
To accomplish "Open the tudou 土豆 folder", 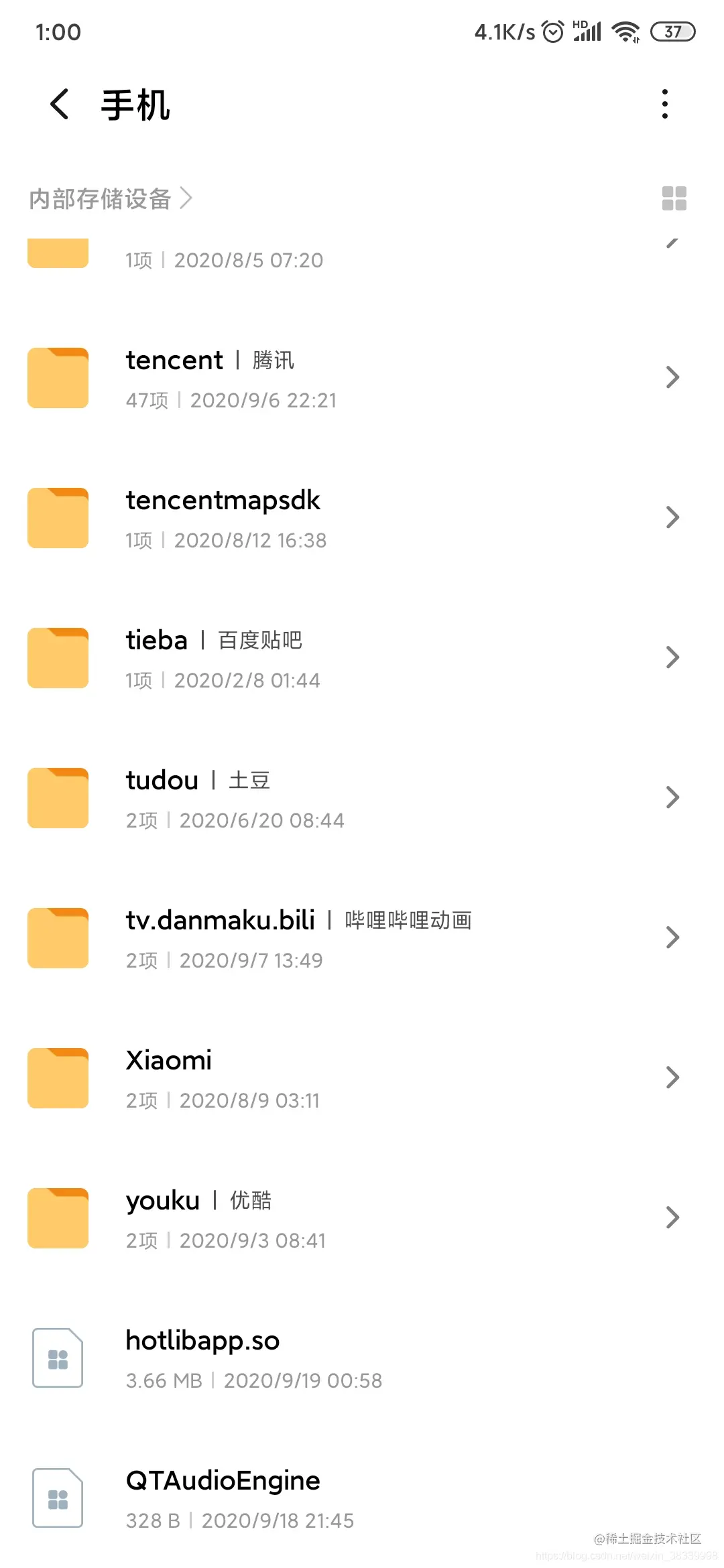I will (362, 799).
